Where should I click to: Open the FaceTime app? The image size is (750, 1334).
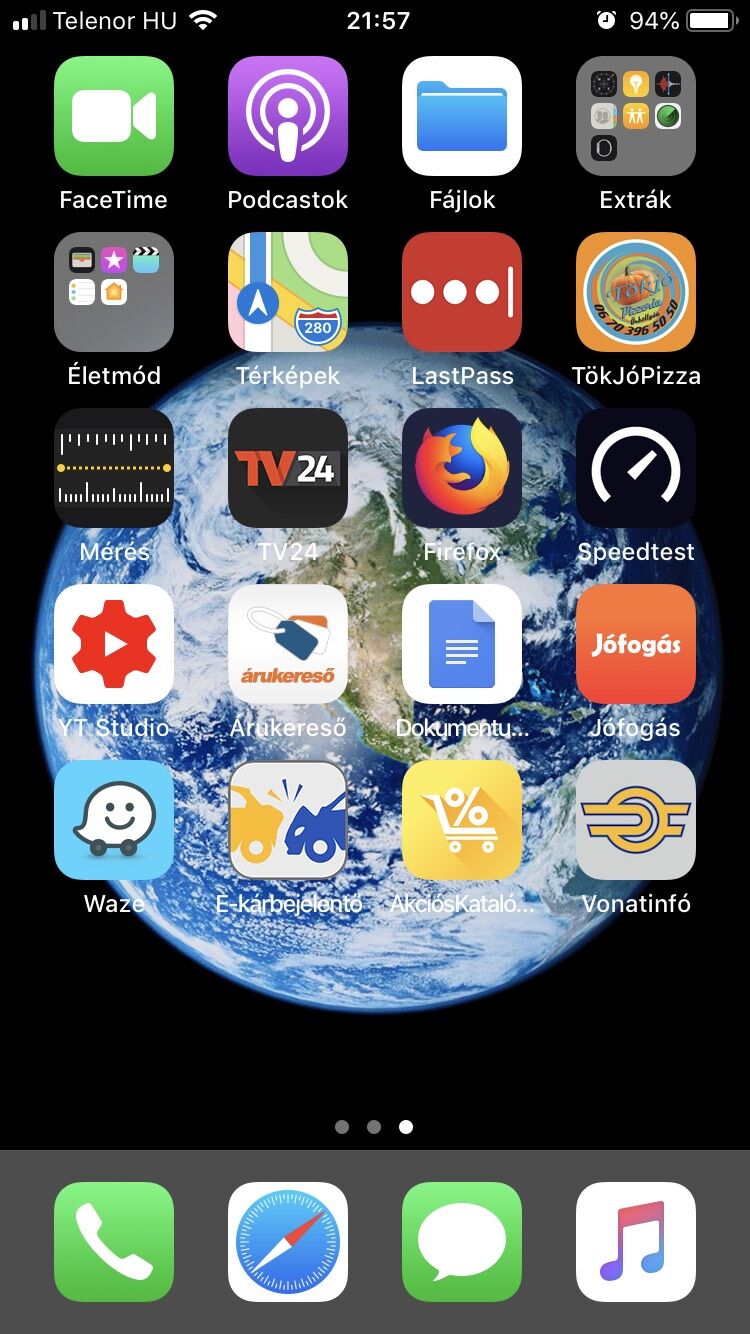point(114,116)
